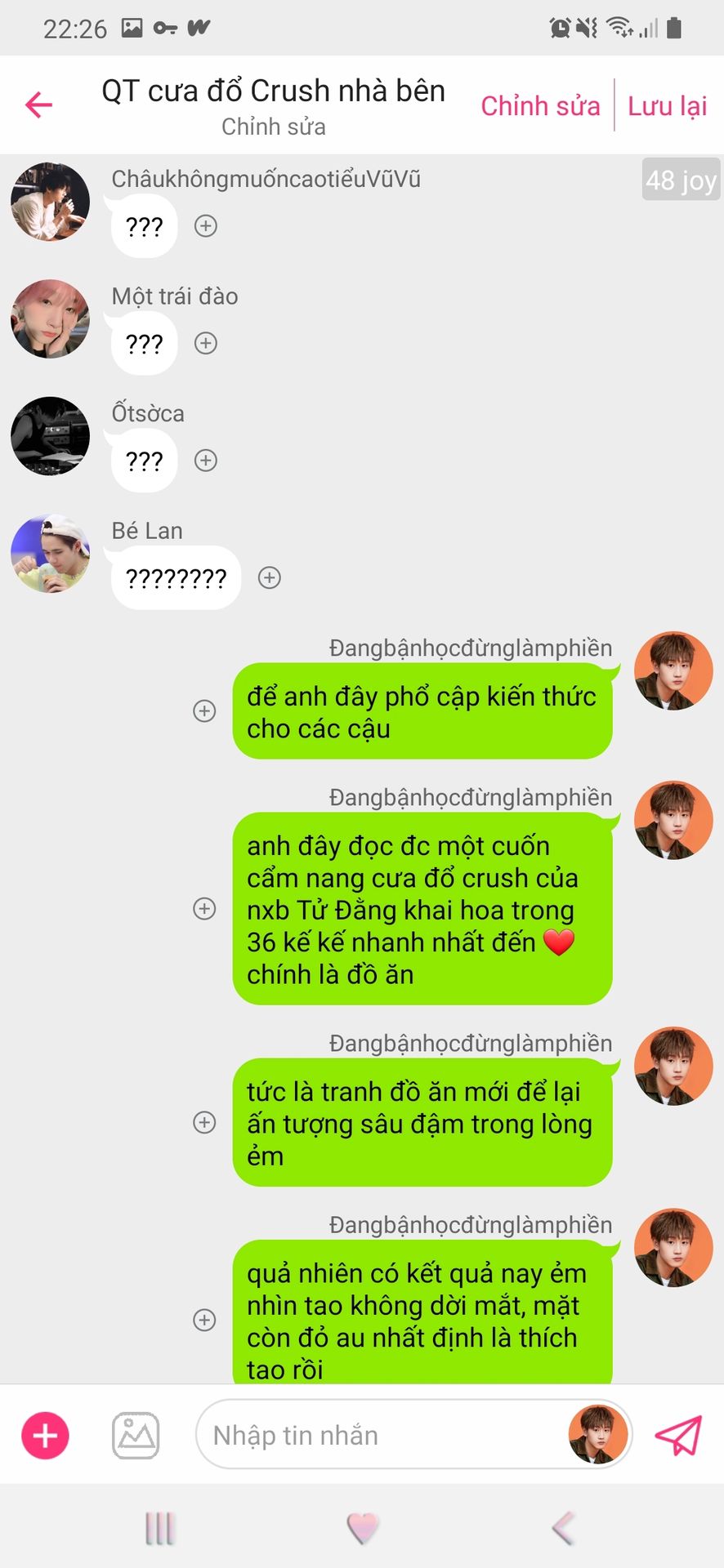Tap the heart home button

(362, 1527)
